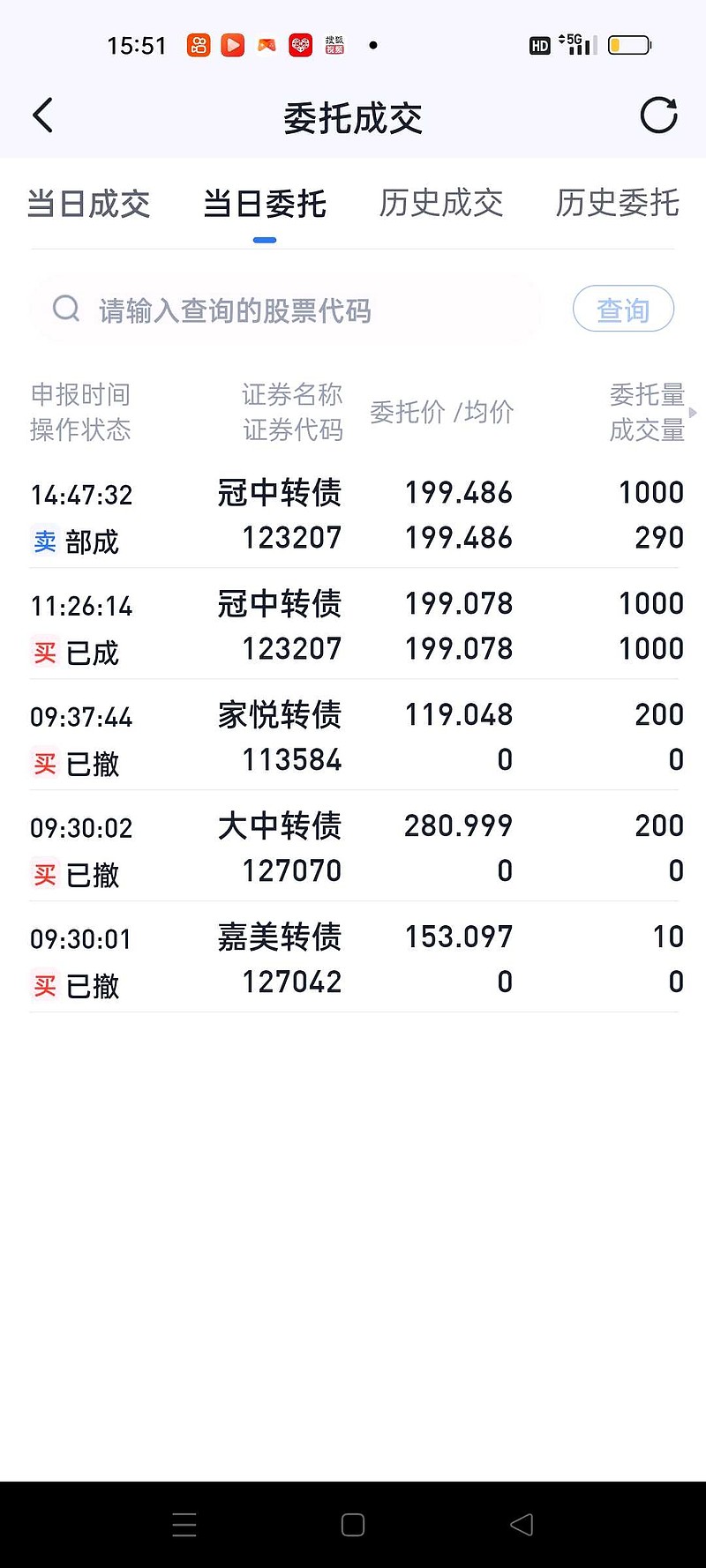Open the 已撤 大中转债 order details
The width and height of the screenshot is (706, 1568).
(353, 847)
